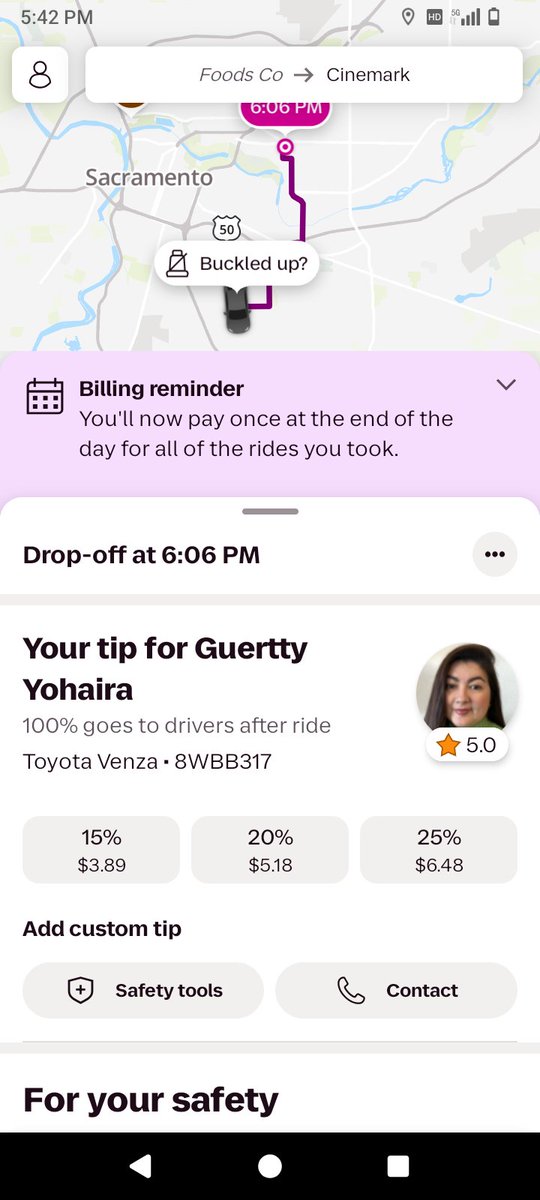Contact the driver

pyautogui.click(x=396, y=990)
